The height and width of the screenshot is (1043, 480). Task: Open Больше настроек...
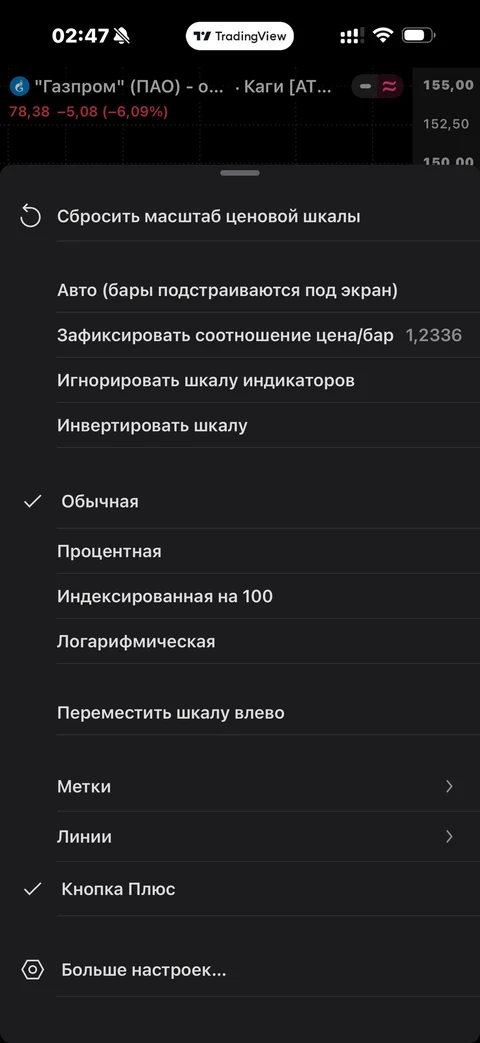240,970
